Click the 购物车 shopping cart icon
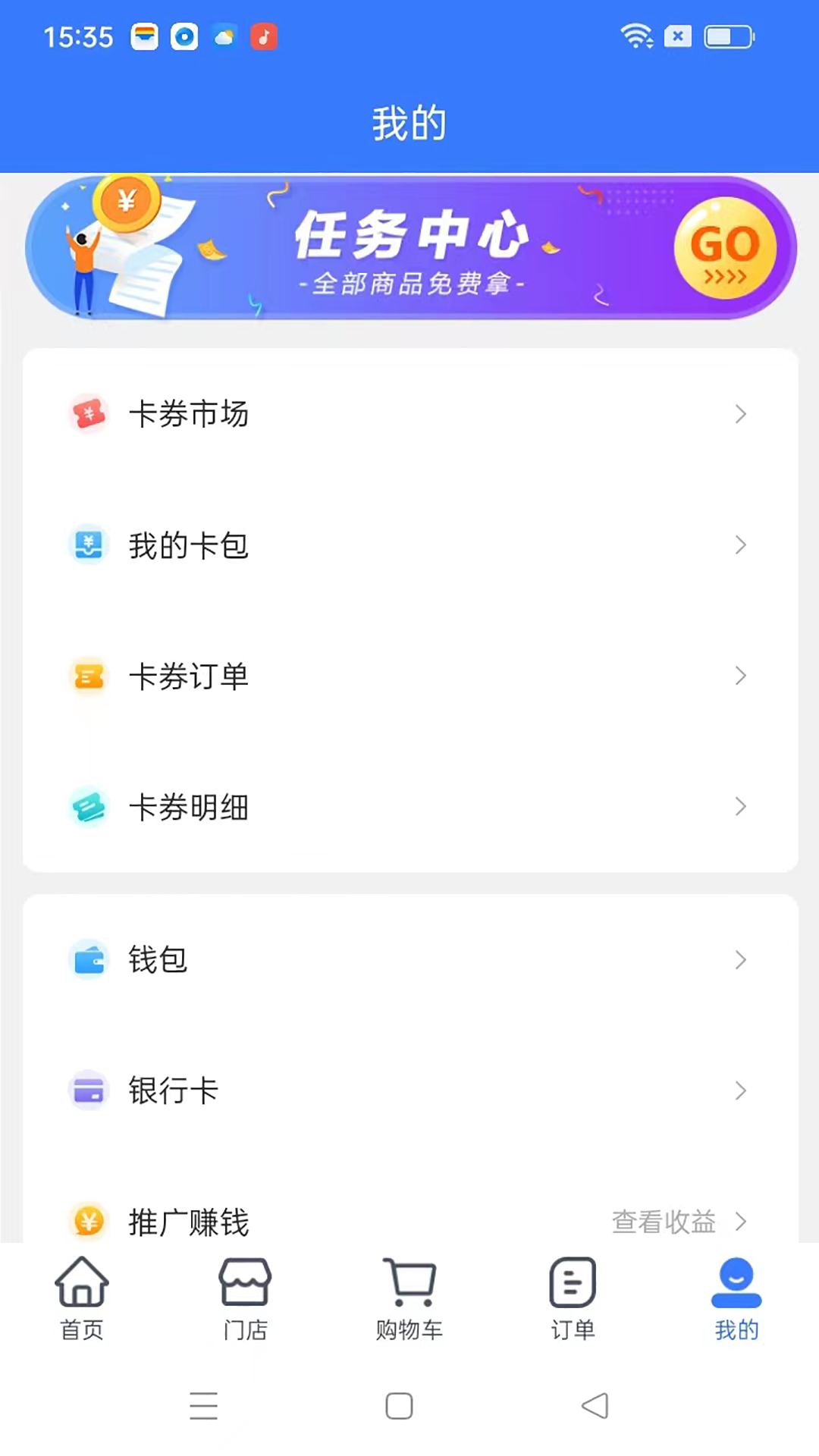The width and height of the screenshot is (819, 1456). (x=409, y=1282)
